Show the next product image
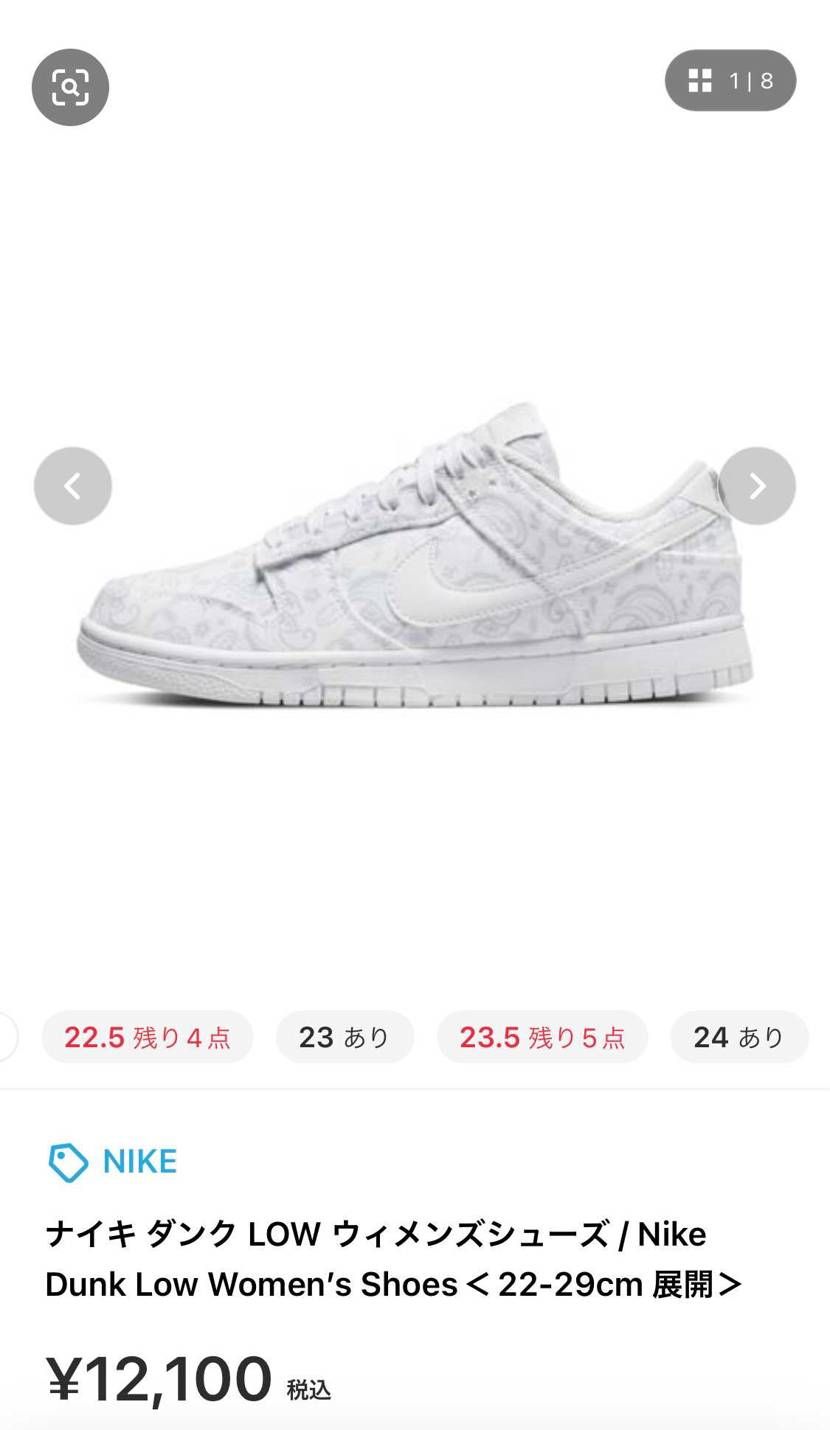The image size is (830, 1430). [757, 486]
